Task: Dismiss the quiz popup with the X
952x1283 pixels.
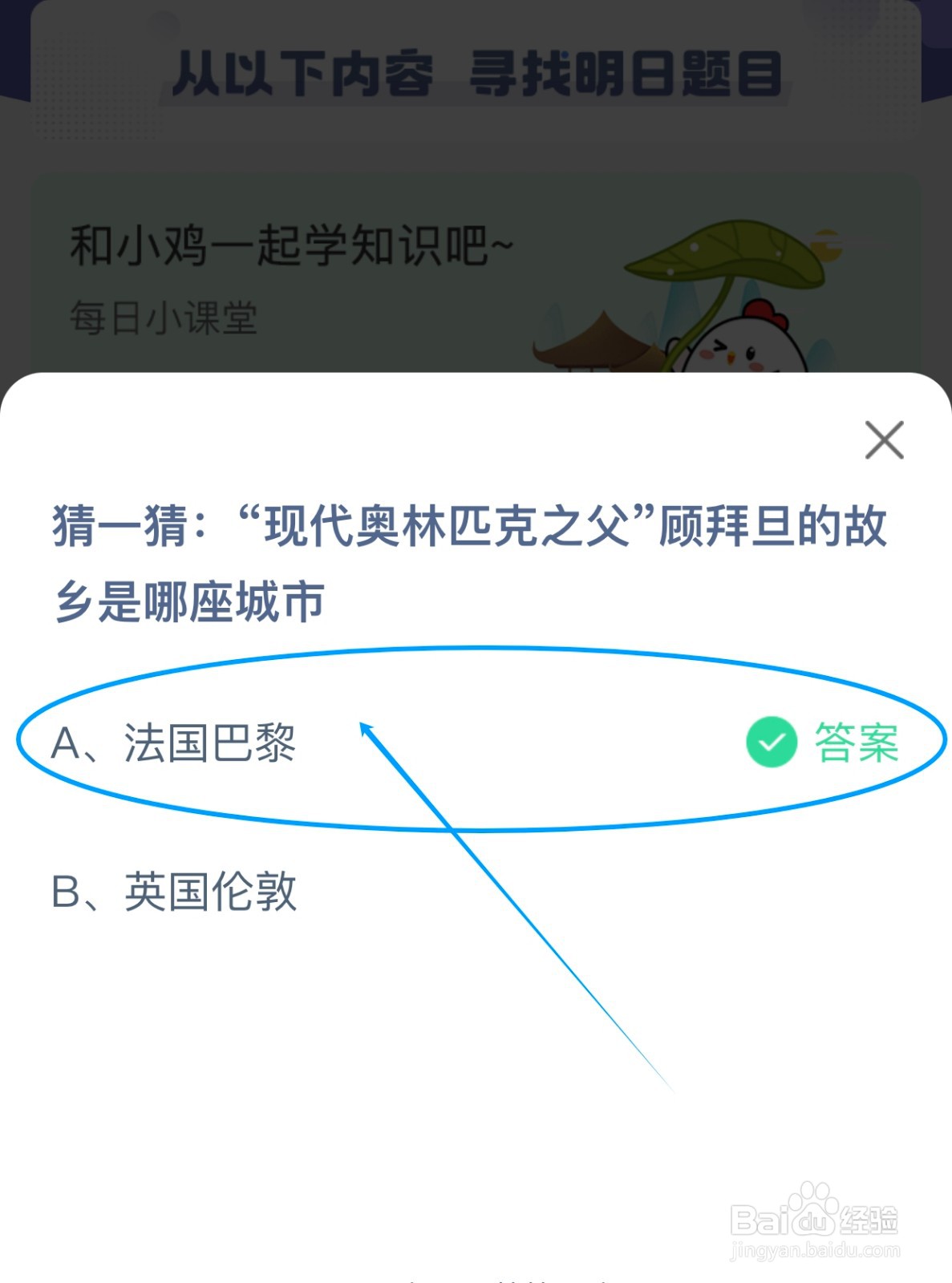Action: (885, 441)
